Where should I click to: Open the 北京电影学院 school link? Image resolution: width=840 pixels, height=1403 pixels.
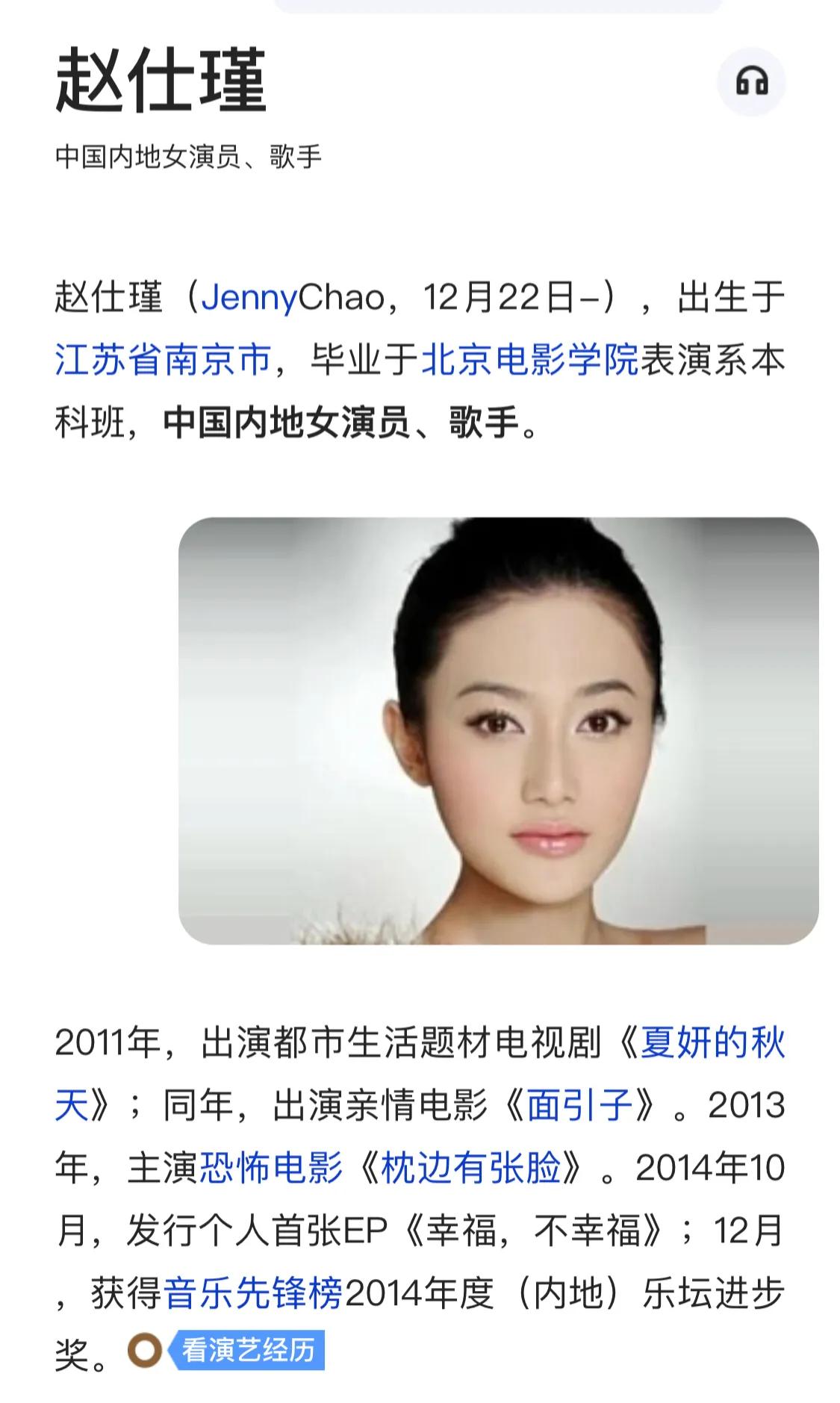[530, 357]
